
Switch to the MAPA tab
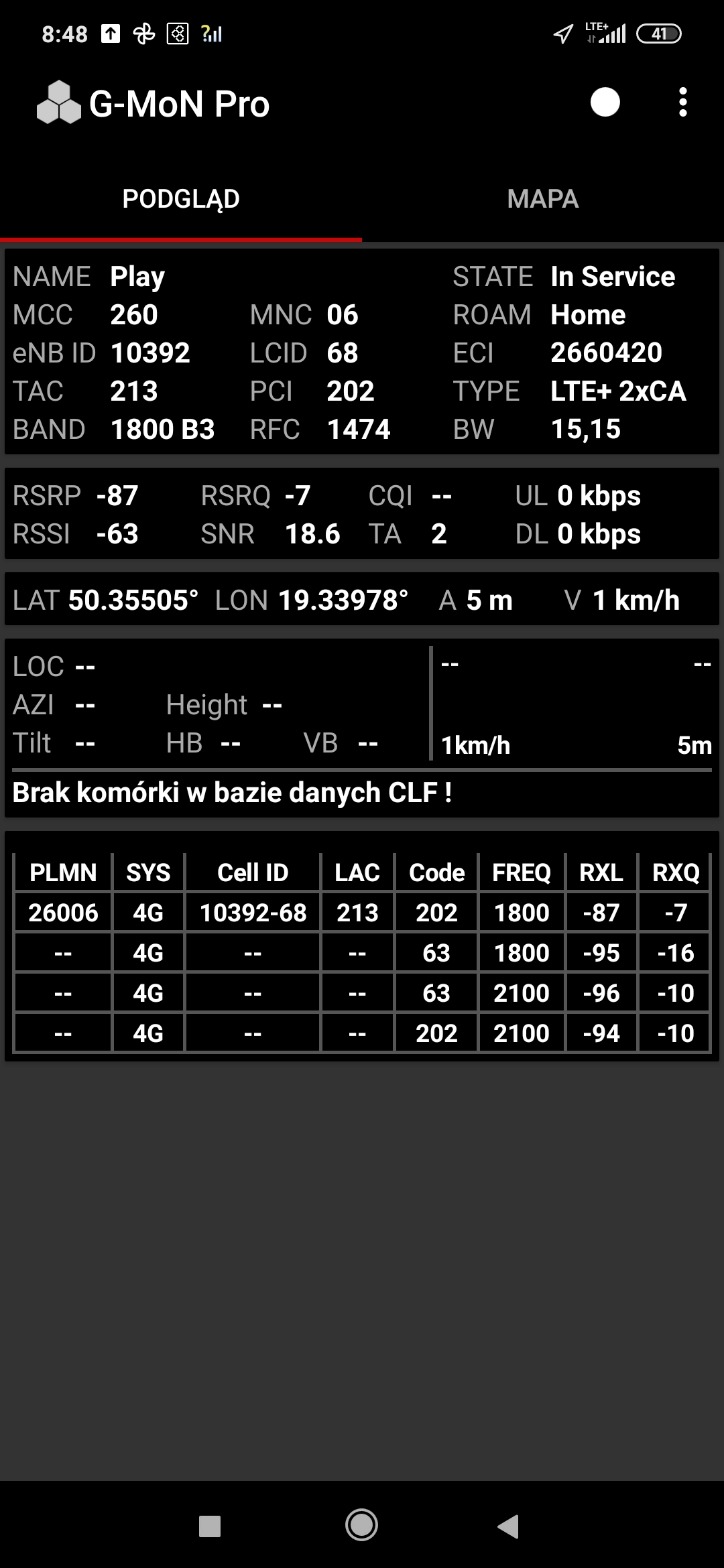[542, 199]
